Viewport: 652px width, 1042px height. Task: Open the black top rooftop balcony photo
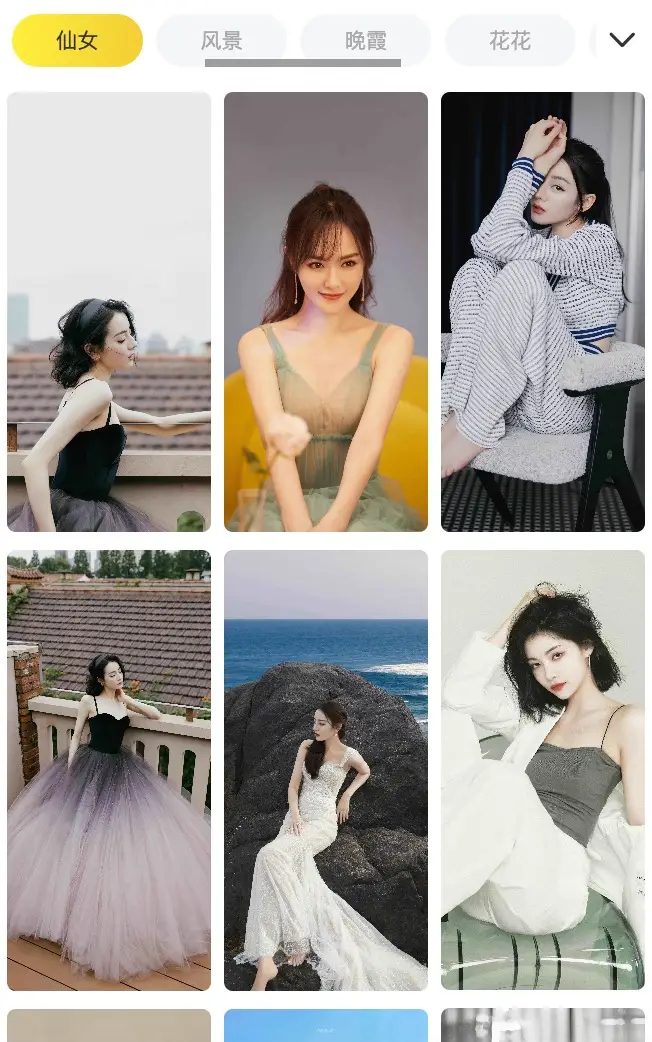click(x=109, y=311)
